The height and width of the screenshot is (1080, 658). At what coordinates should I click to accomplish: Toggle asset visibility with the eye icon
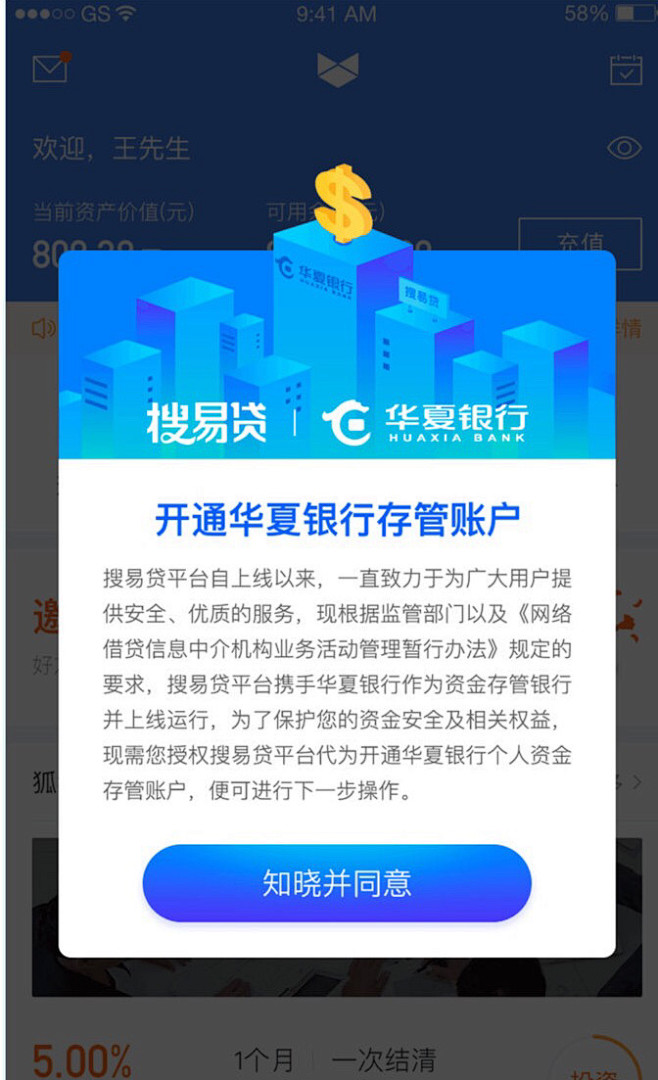point(624,148)
